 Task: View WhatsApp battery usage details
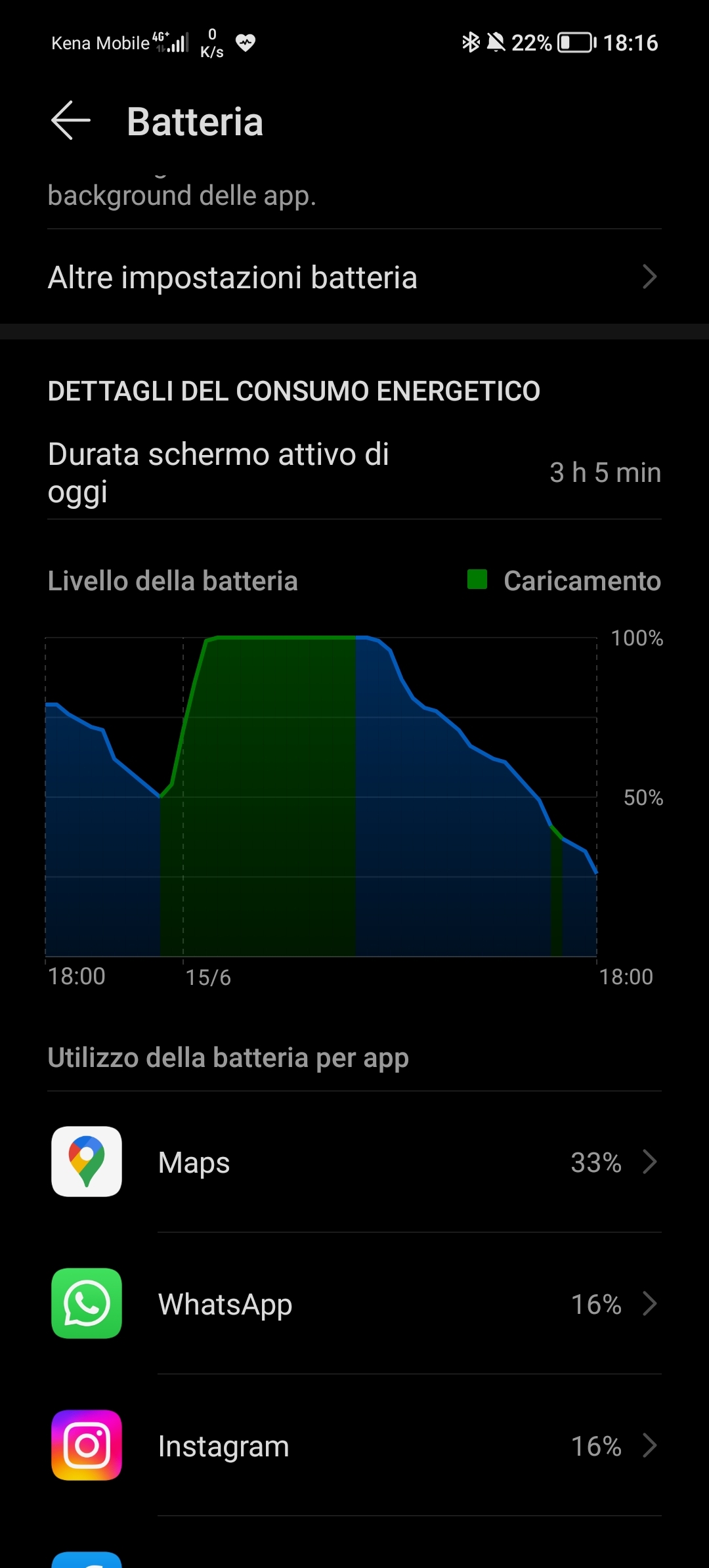[354, 1303]
